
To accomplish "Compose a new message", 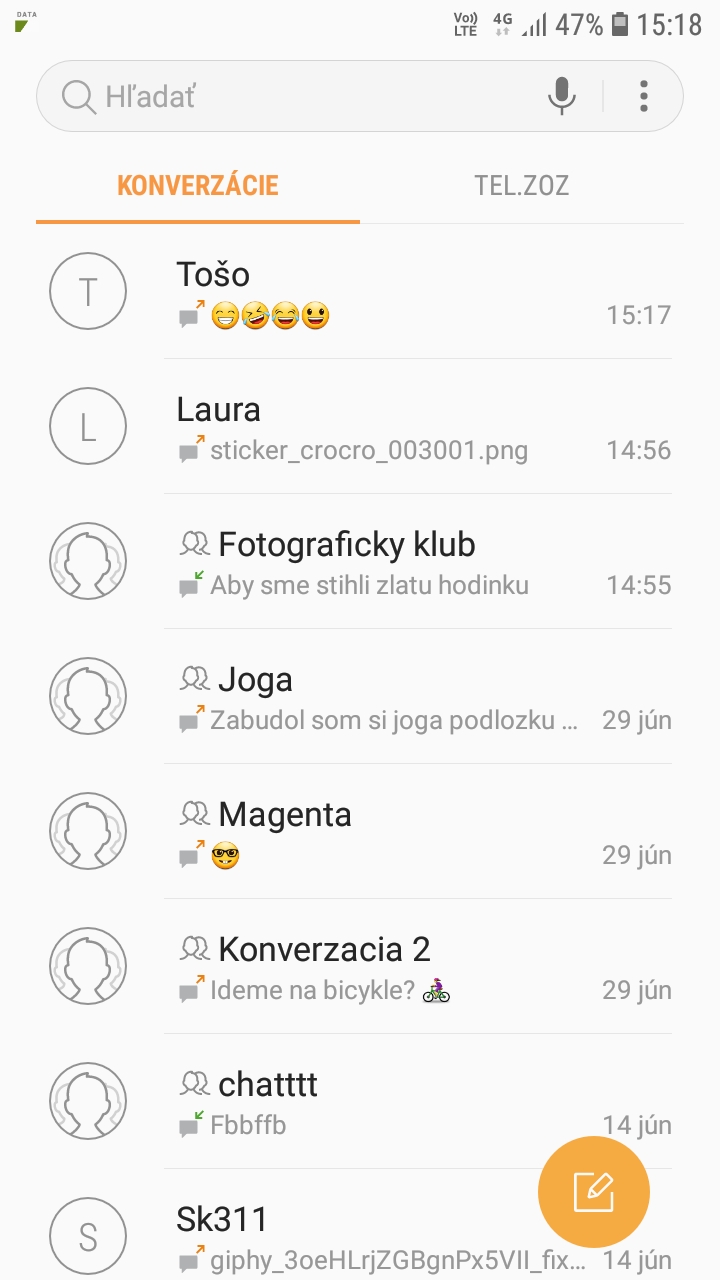I will point(594,1192).
